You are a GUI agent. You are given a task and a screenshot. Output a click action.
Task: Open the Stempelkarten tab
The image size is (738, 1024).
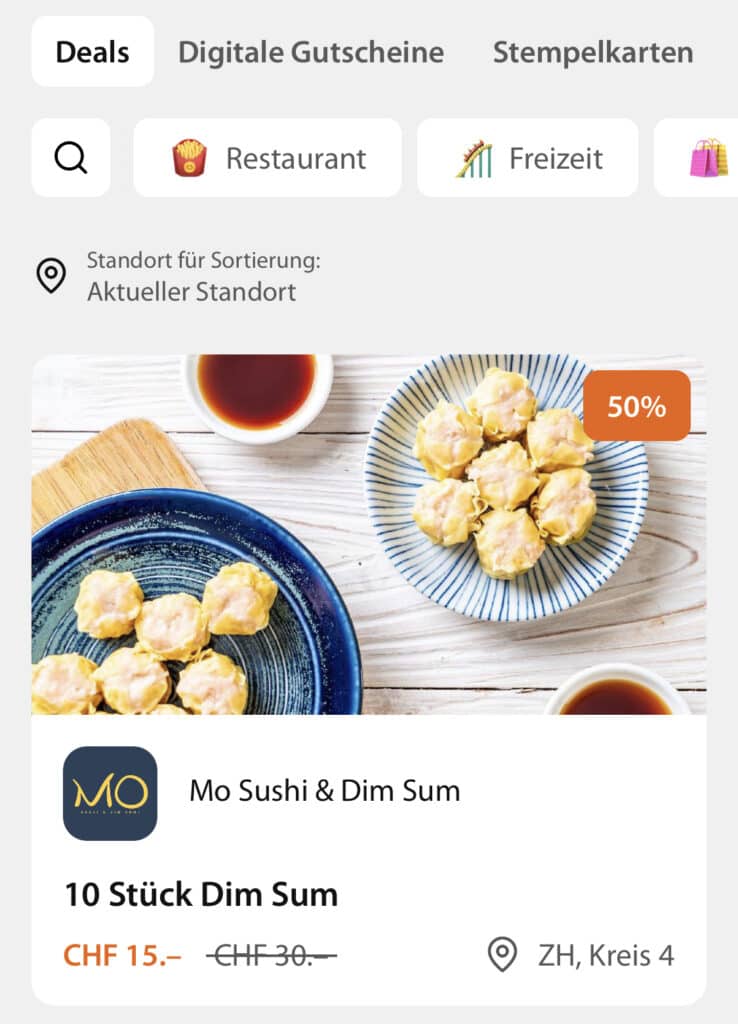tap(590, 52)
